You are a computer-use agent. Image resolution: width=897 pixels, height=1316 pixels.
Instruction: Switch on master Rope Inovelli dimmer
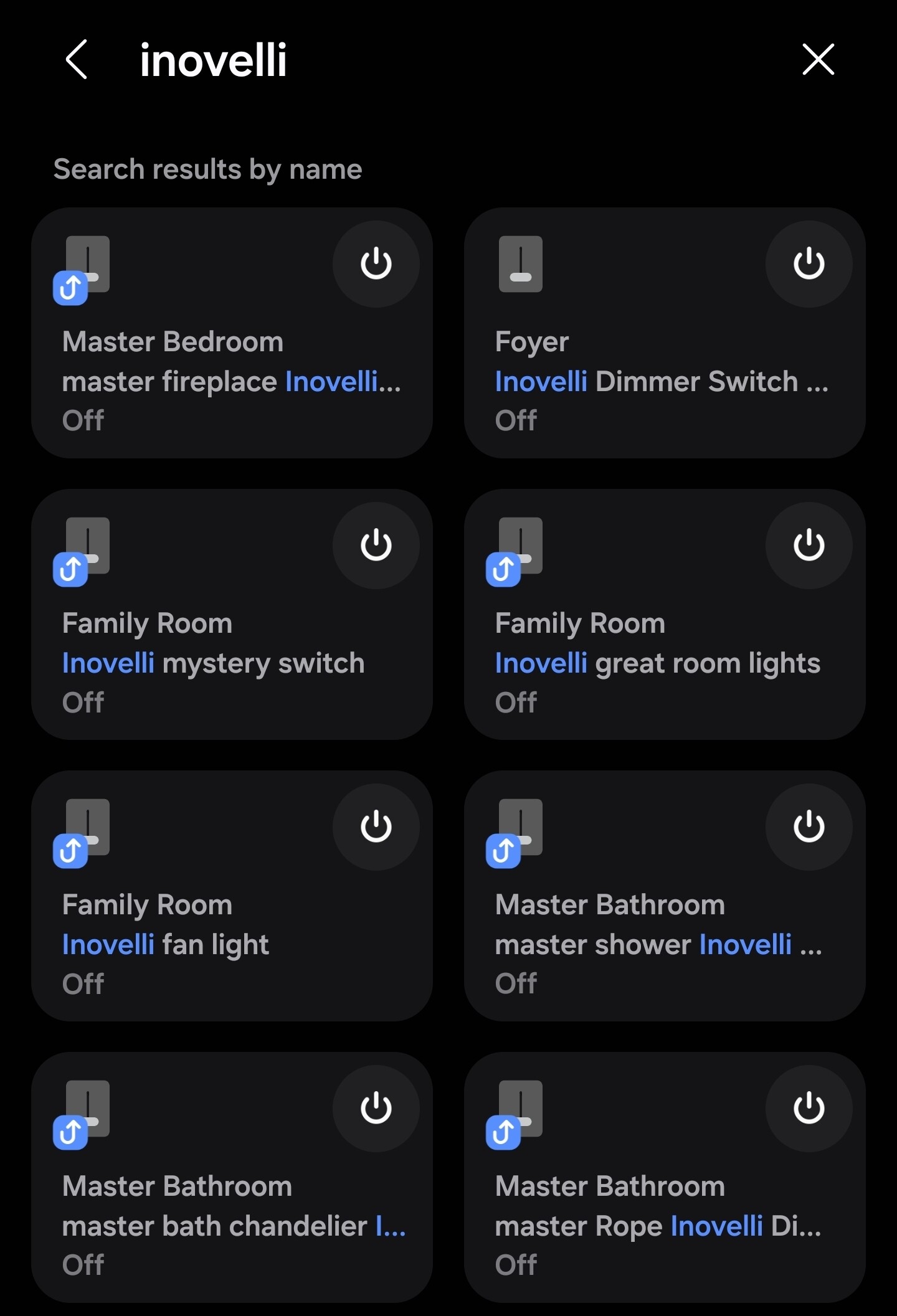(x=809, y=1109)
